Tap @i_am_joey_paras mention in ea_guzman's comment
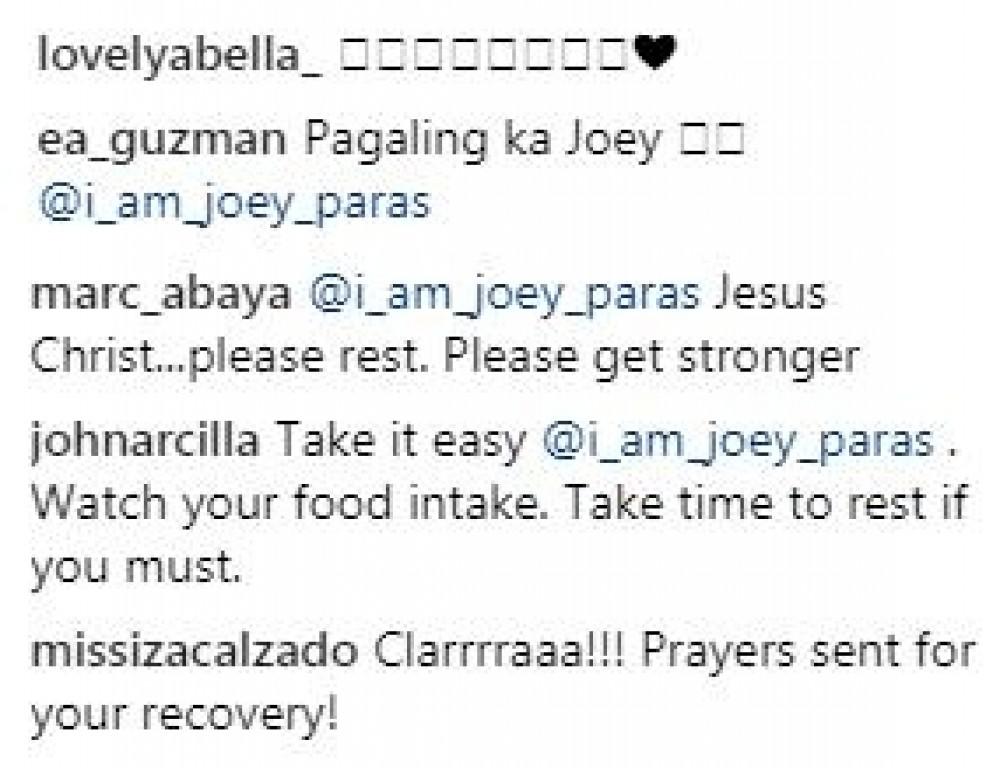The width and height of the screenshot is (1000, 768). 233,202
